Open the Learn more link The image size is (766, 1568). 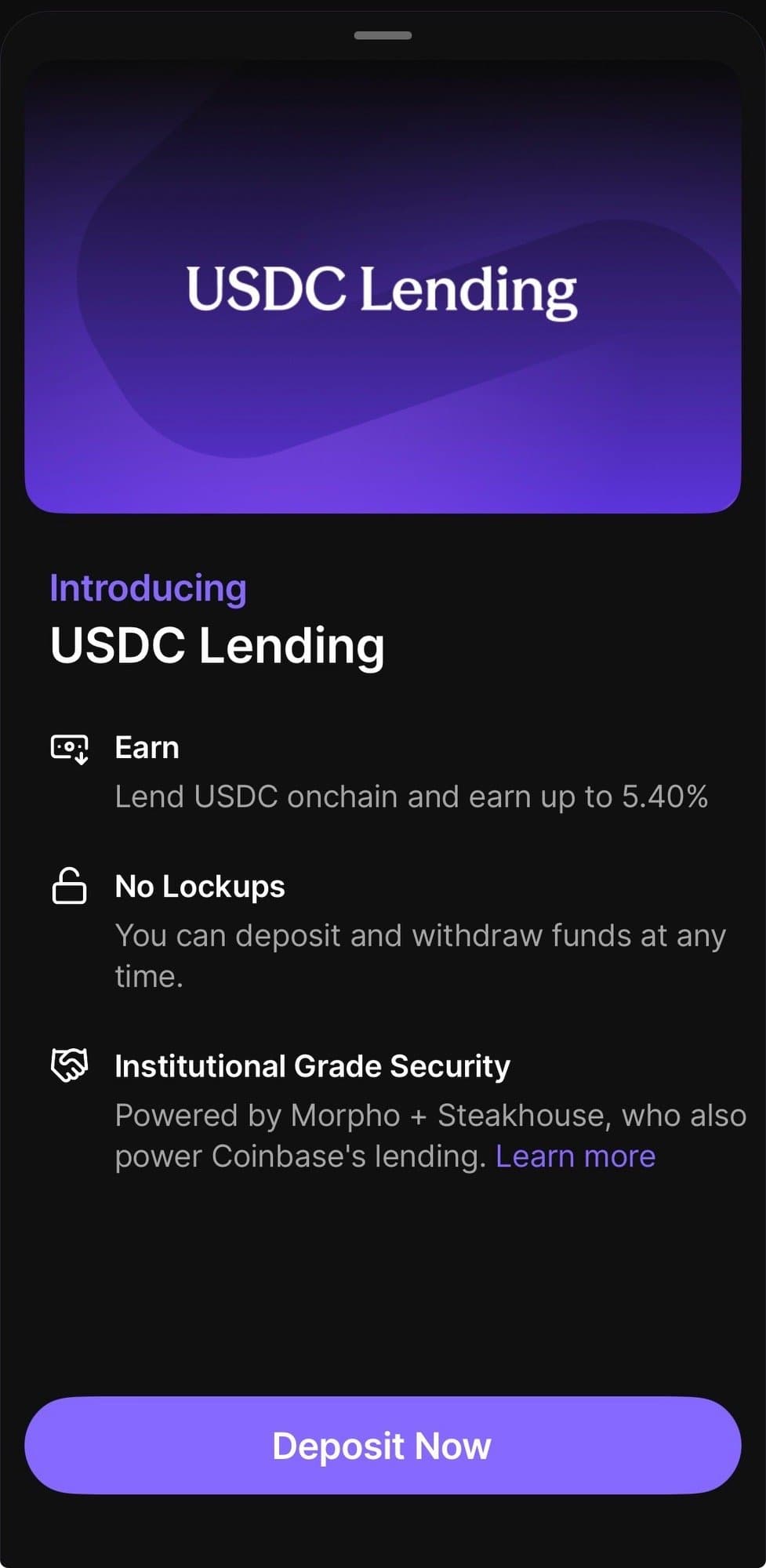click(x=575, y=1156)
